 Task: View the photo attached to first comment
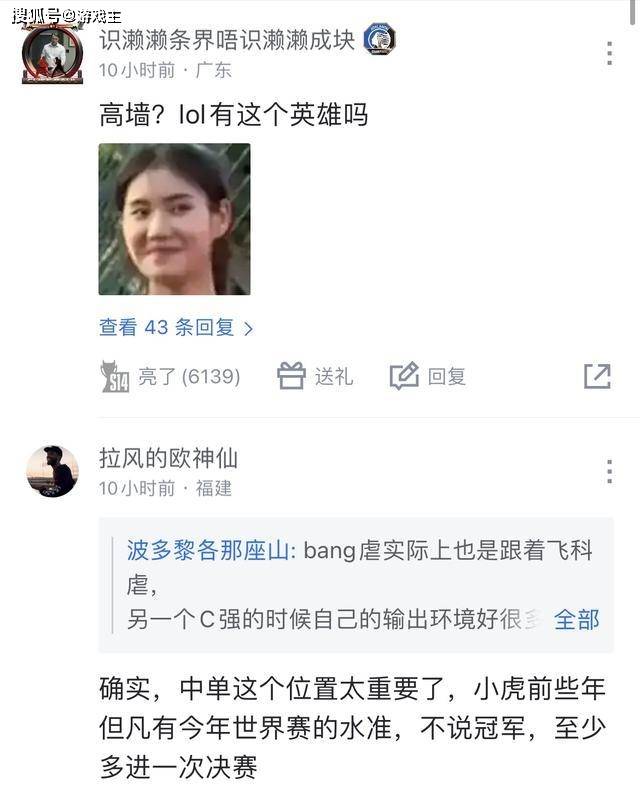[174, 219]
